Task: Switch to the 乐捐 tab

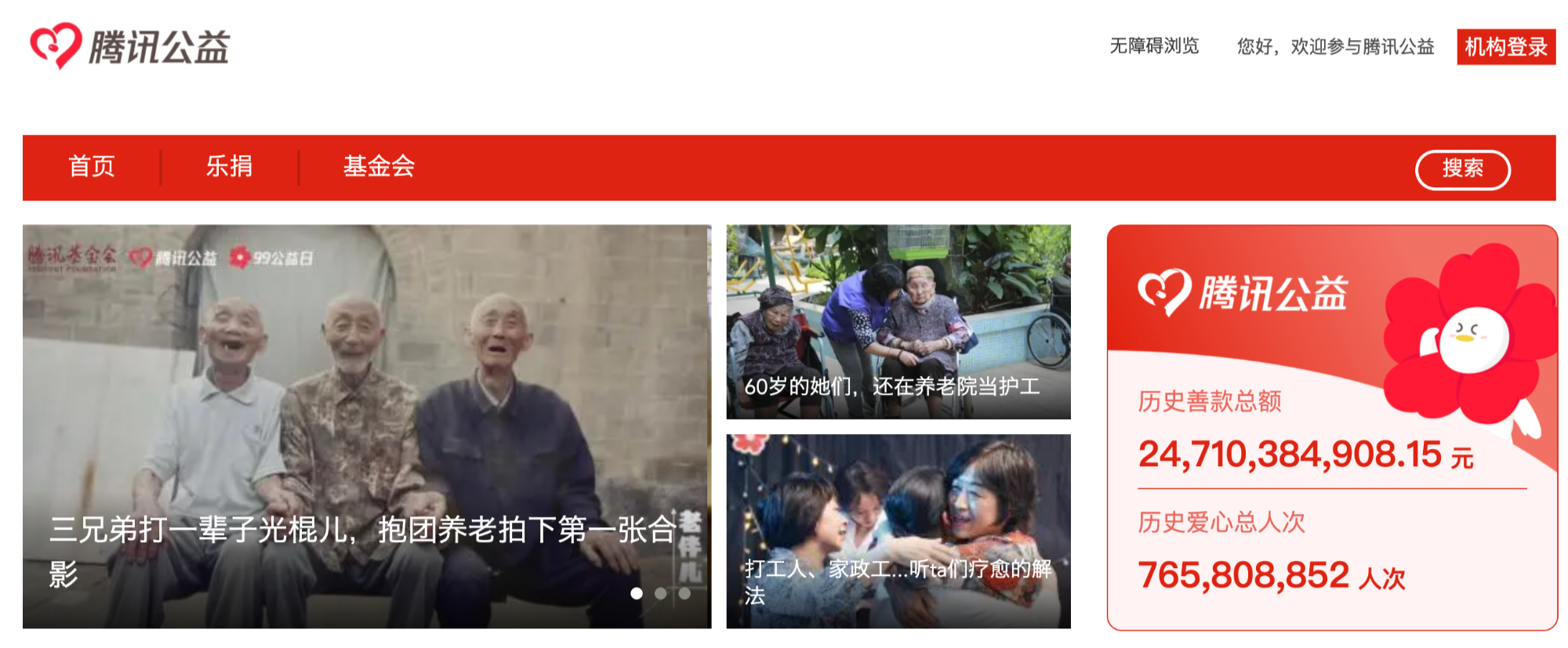Action: point(229,167)
